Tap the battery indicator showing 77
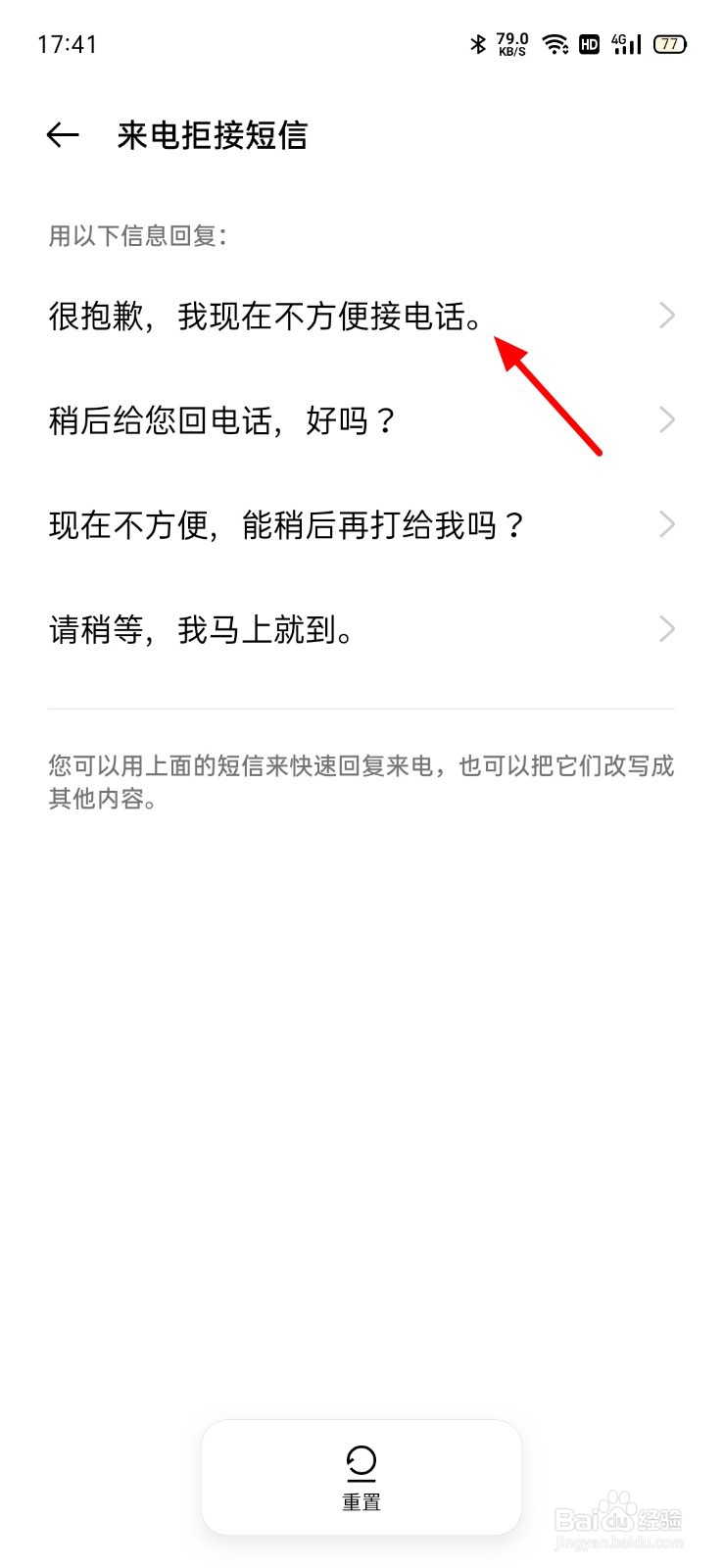The width and height of the screenshot is (723, 1568). tap(670, 43)
